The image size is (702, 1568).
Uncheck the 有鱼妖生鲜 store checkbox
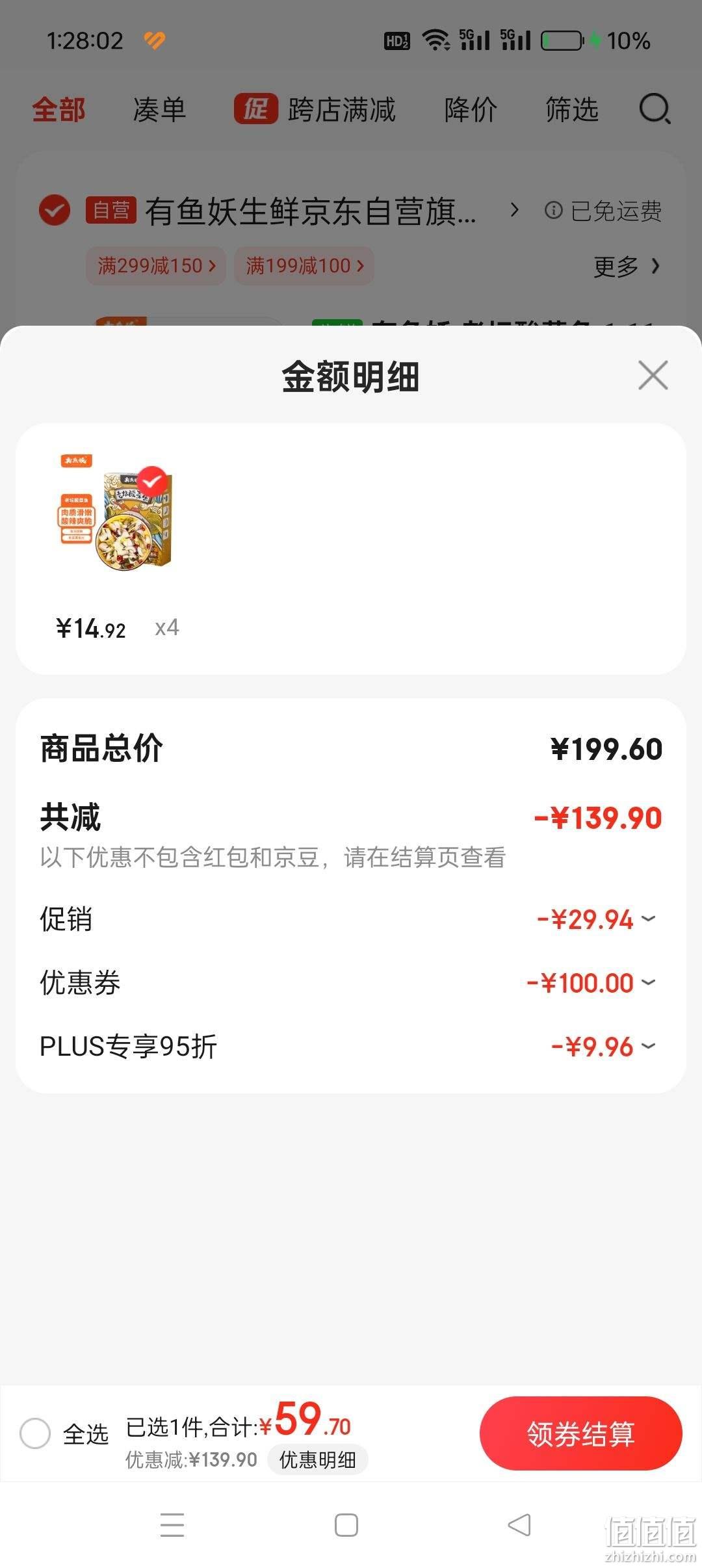pyautogui.click(x=55, y=211)
